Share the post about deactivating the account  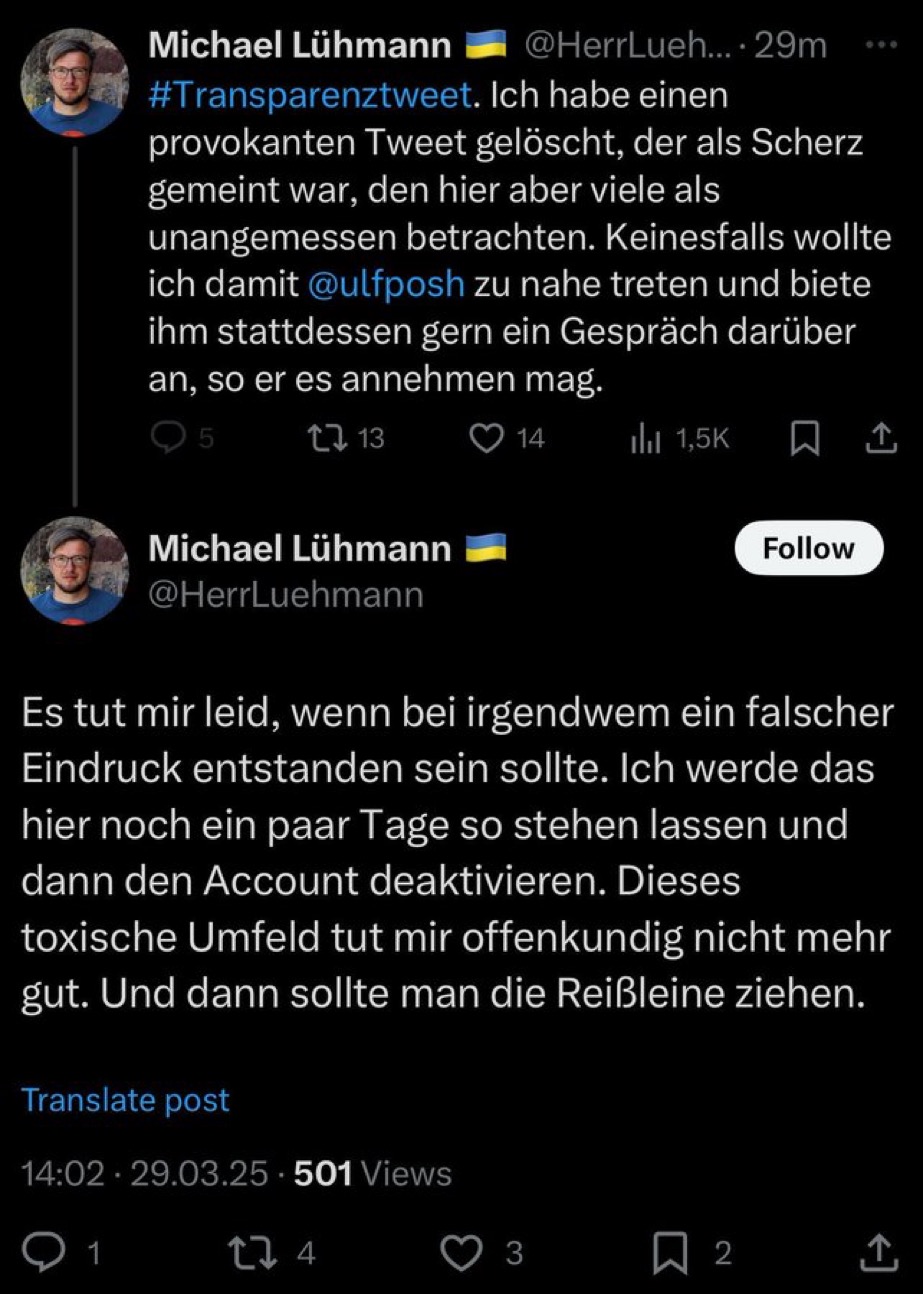click(877, 1252)
